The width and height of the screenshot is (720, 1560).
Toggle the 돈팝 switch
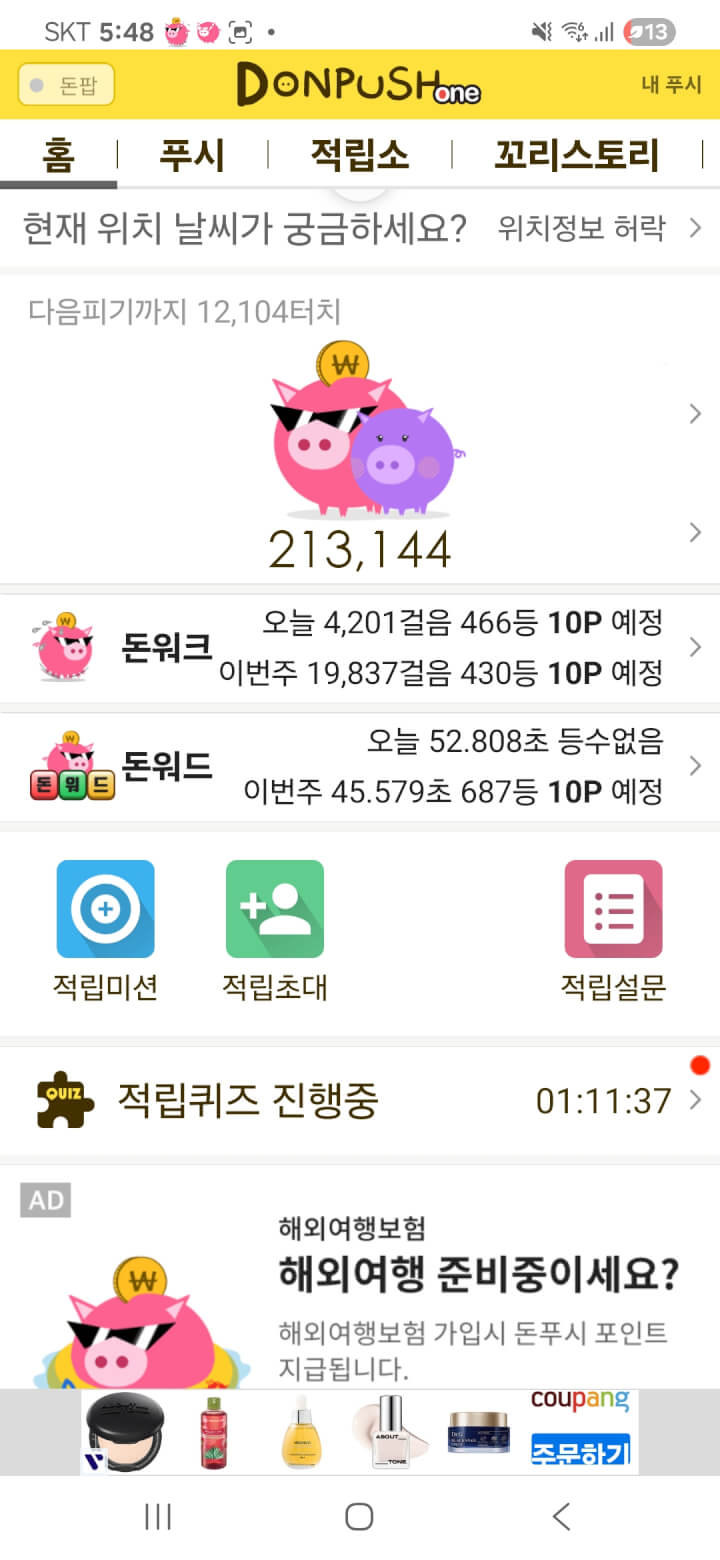[66, 86]
